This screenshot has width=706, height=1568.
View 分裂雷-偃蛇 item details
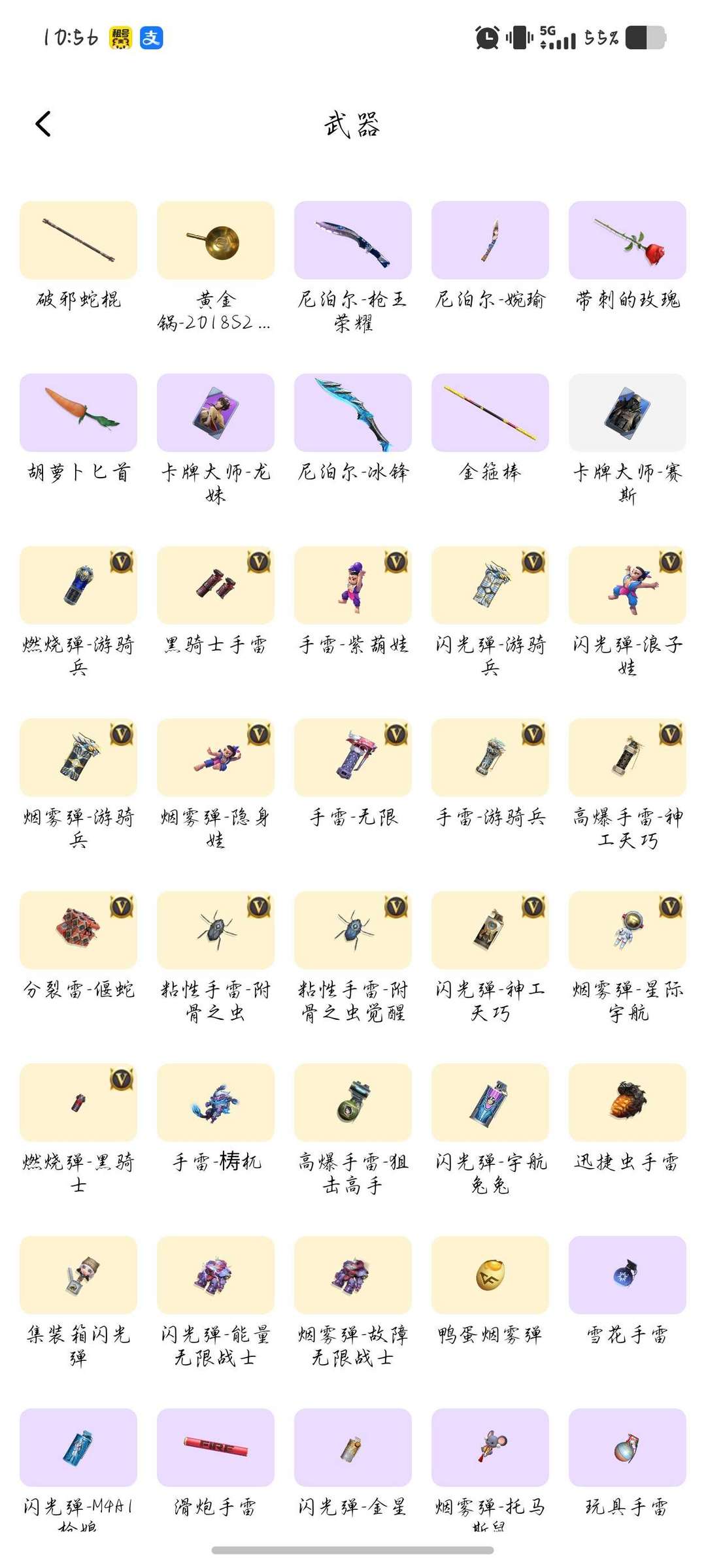click(78, 930)
